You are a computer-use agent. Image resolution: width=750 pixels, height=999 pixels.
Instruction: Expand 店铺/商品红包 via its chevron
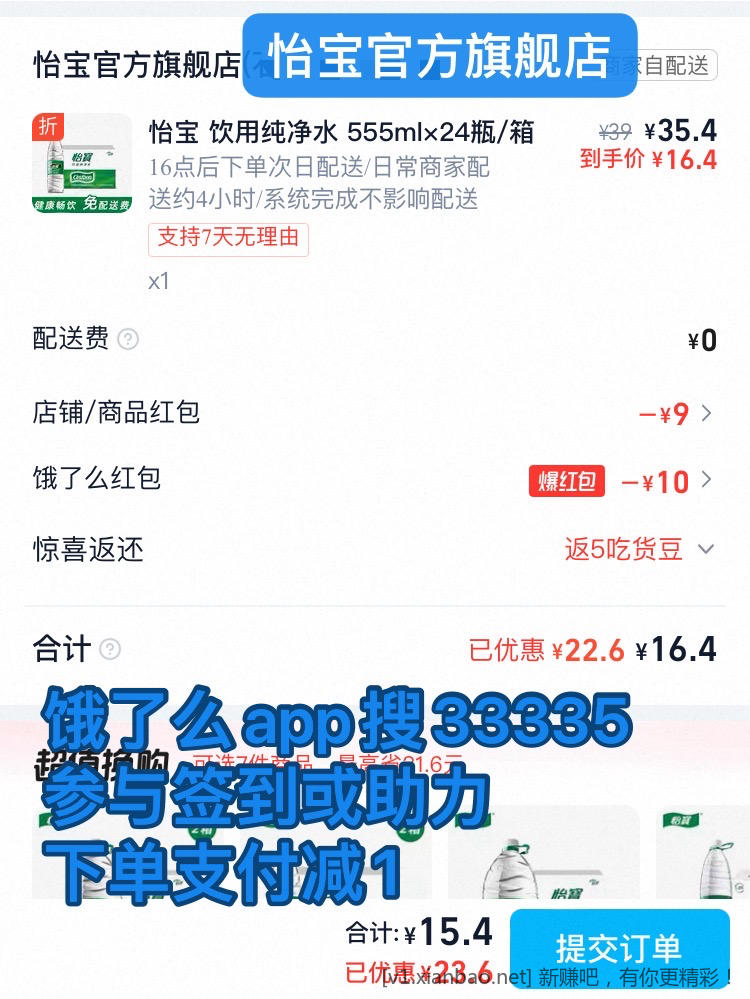706,412
